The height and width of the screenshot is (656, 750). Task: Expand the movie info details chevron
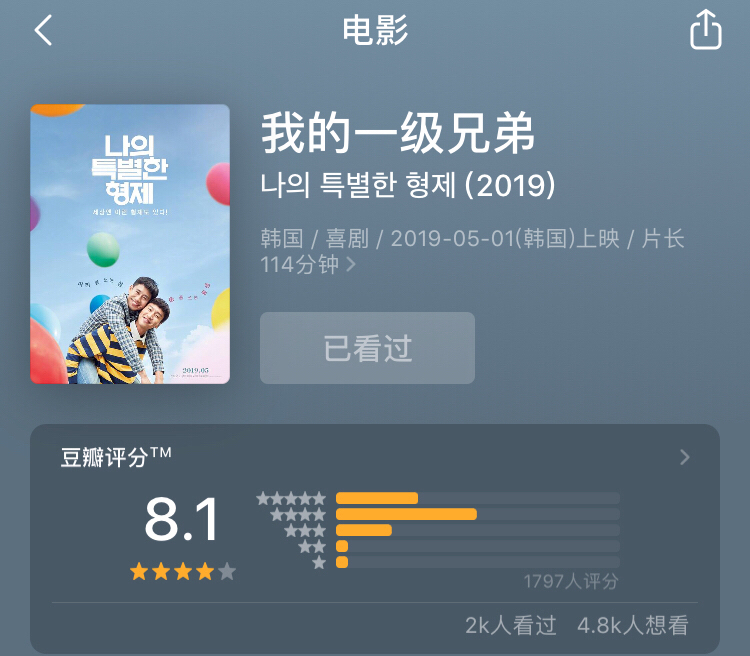351,266
